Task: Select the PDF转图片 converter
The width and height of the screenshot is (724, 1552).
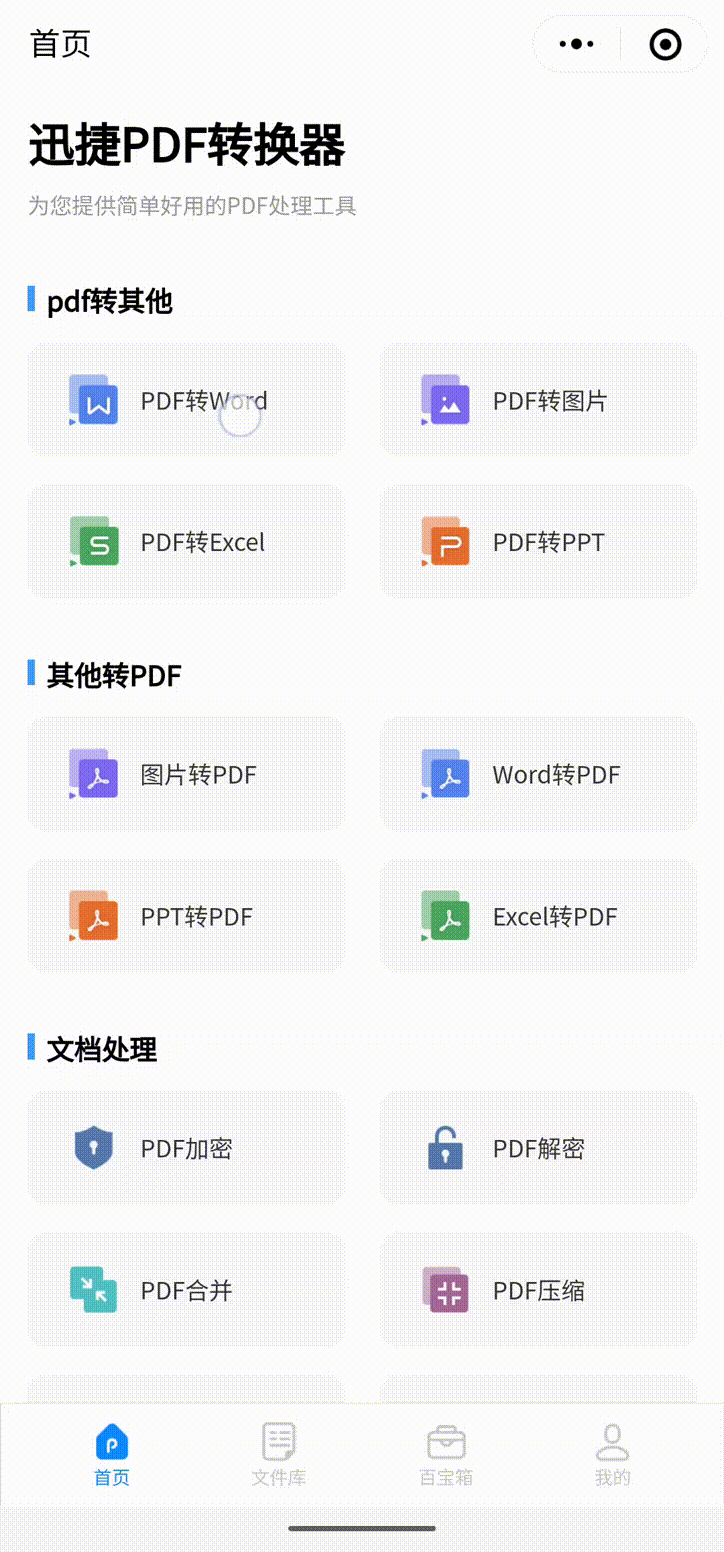Action: pyautogui.click(x=538, y=400)
